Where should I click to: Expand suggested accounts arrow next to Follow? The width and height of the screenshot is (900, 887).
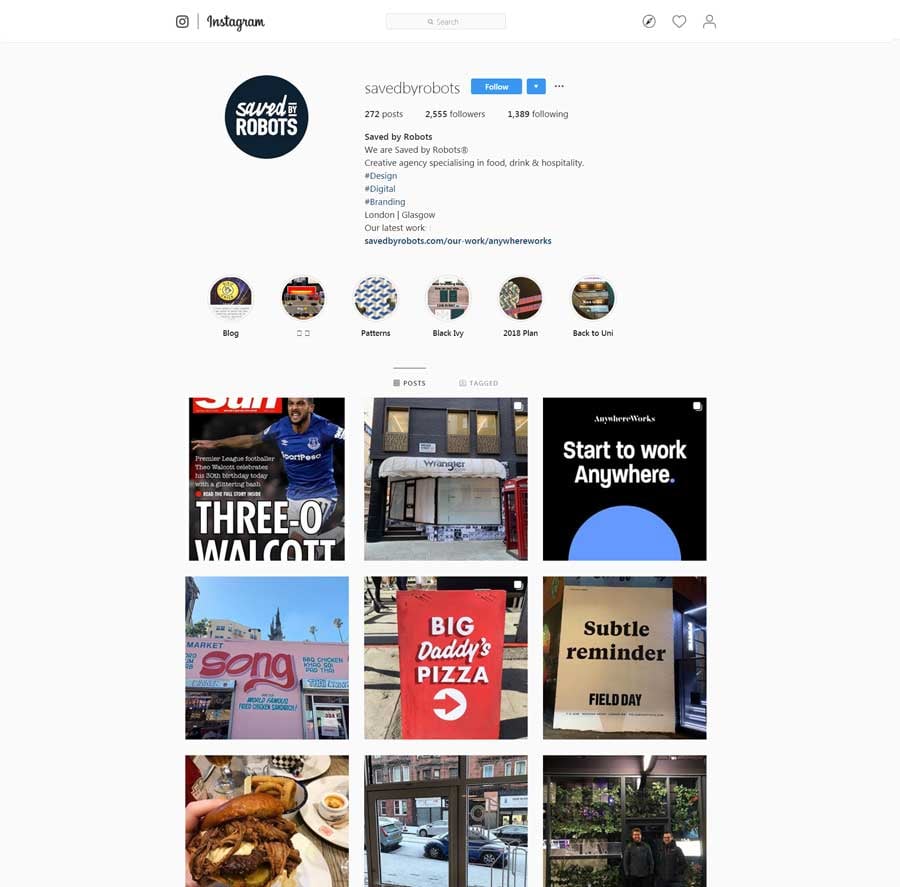click(536, 87)
